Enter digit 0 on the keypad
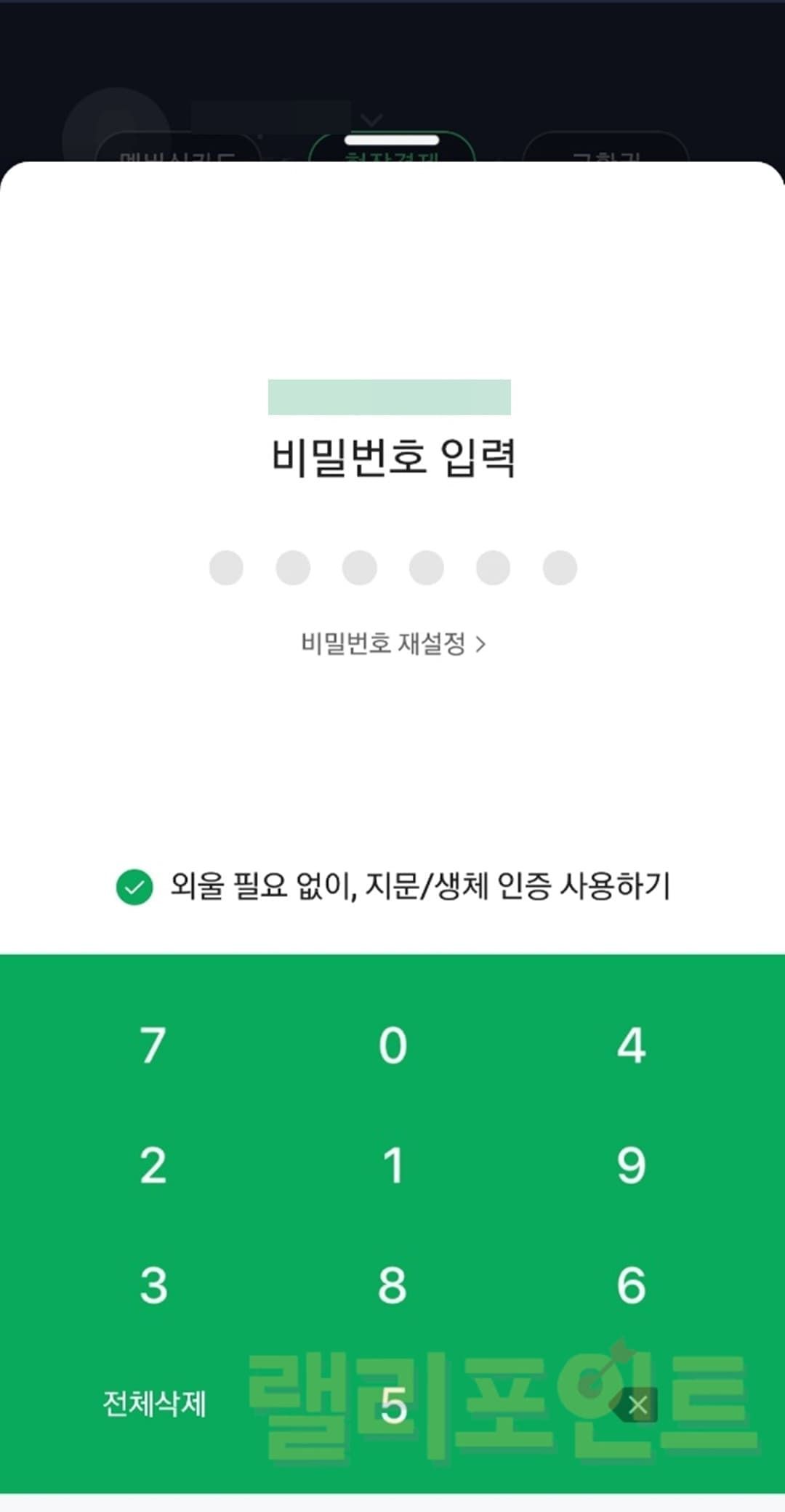The width and height of the screenshot is (785, 1512). coord(392,1045)
